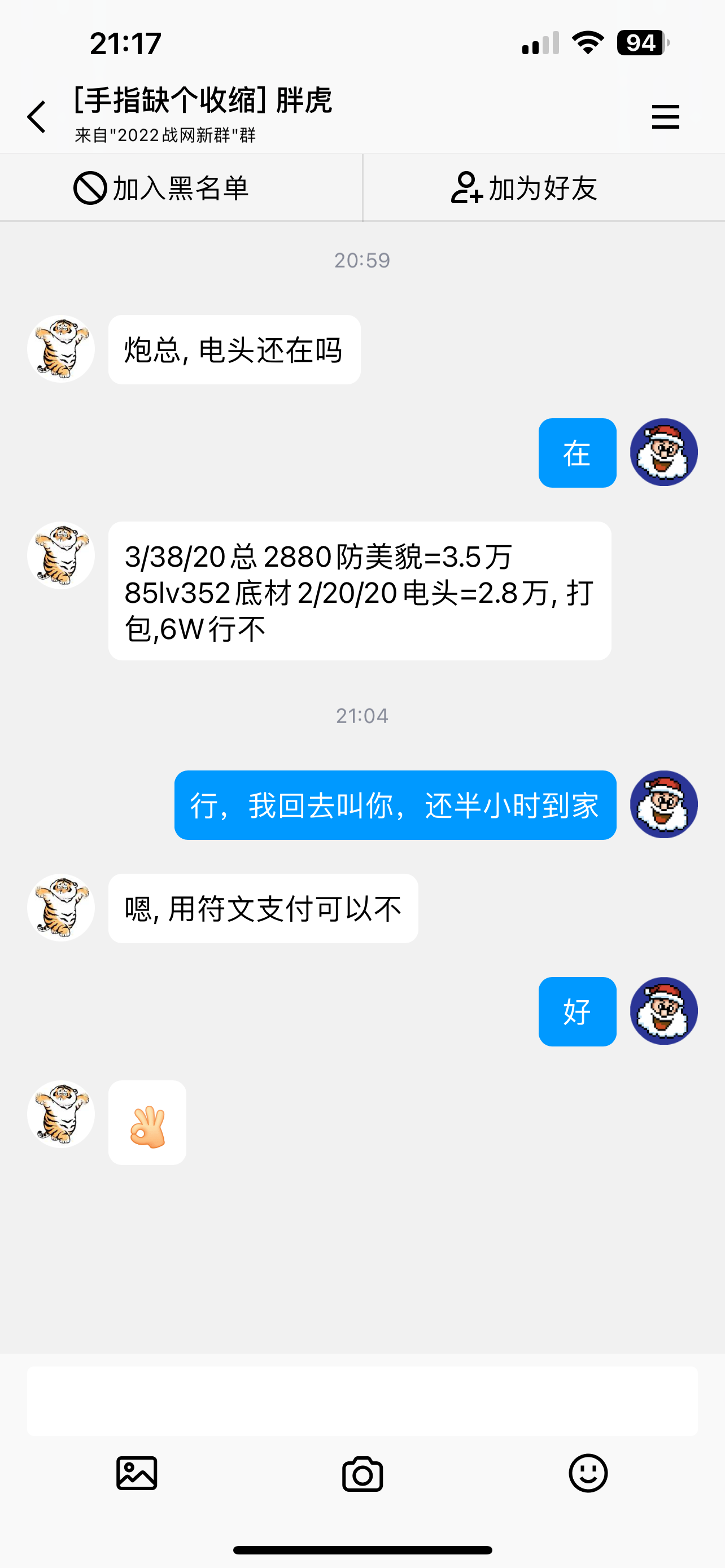Open the hamburger menu in the header
Screen dimensions: 725x1568
click(x=665, y=117)
